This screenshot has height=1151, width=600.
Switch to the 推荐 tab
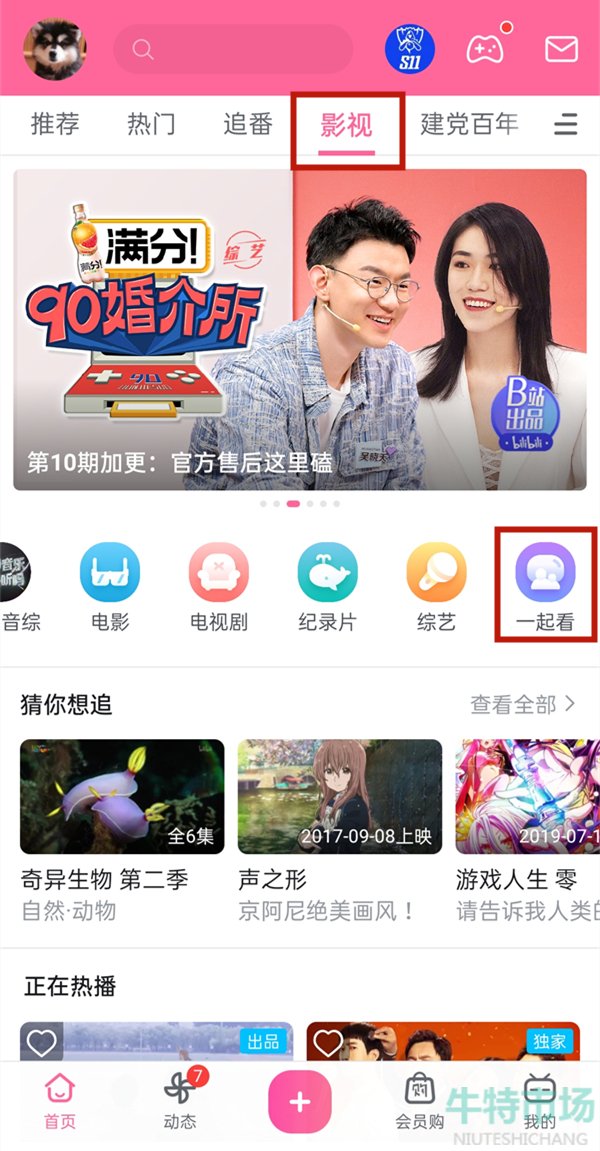[x=55, y=125]
